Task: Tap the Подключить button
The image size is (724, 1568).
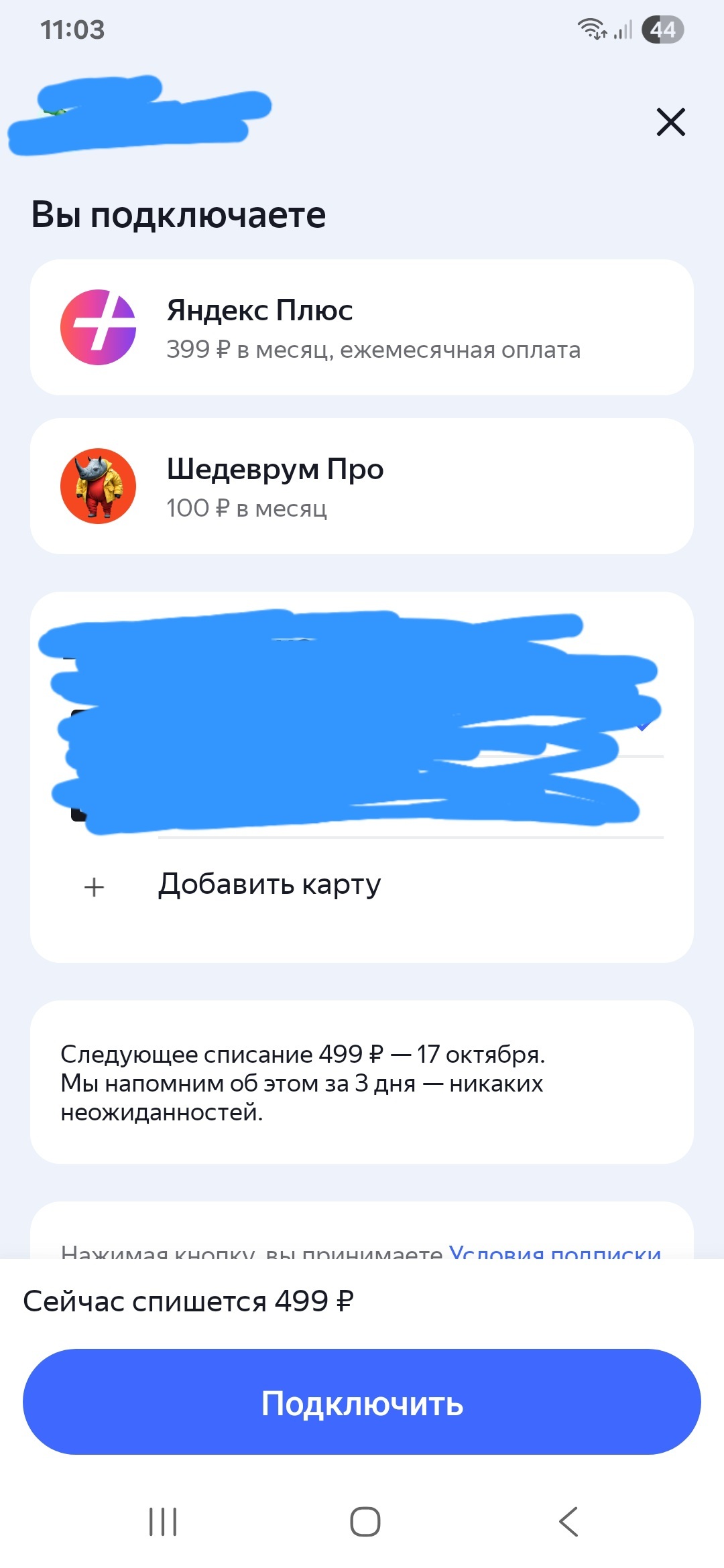Action: (362, 1402)
